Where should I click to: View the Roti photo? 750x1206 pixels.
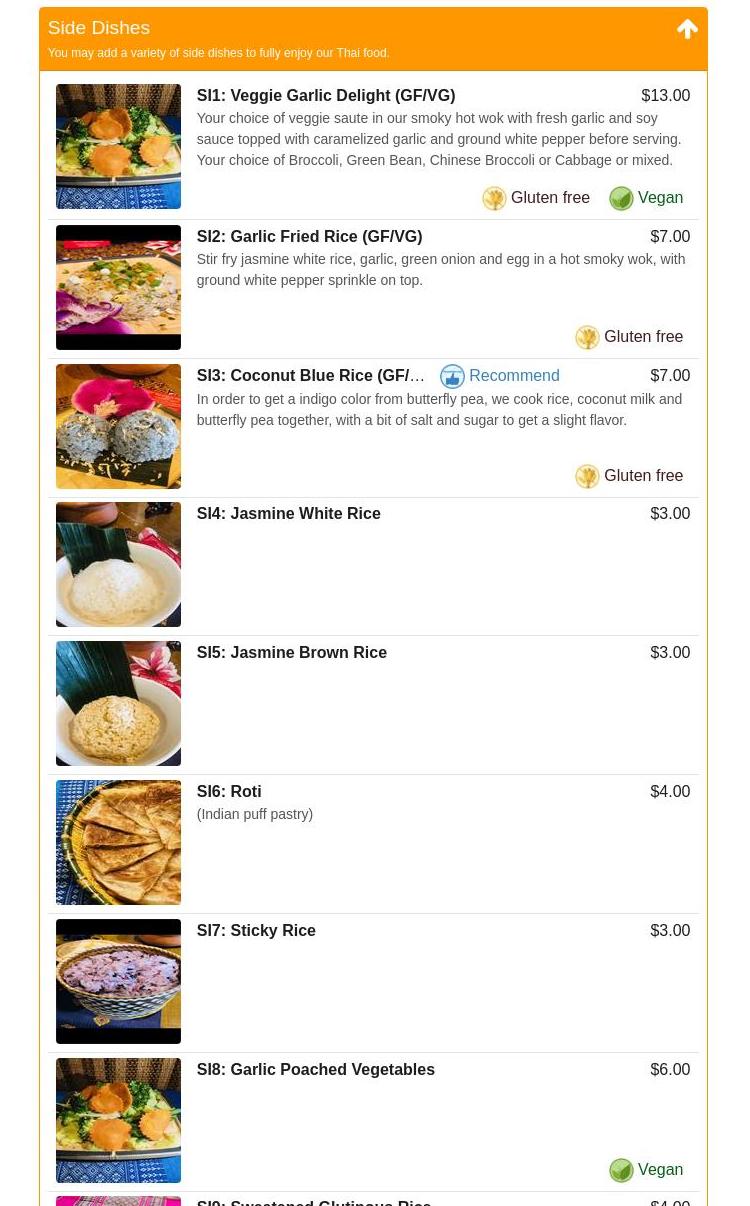(x=118, y=842)
